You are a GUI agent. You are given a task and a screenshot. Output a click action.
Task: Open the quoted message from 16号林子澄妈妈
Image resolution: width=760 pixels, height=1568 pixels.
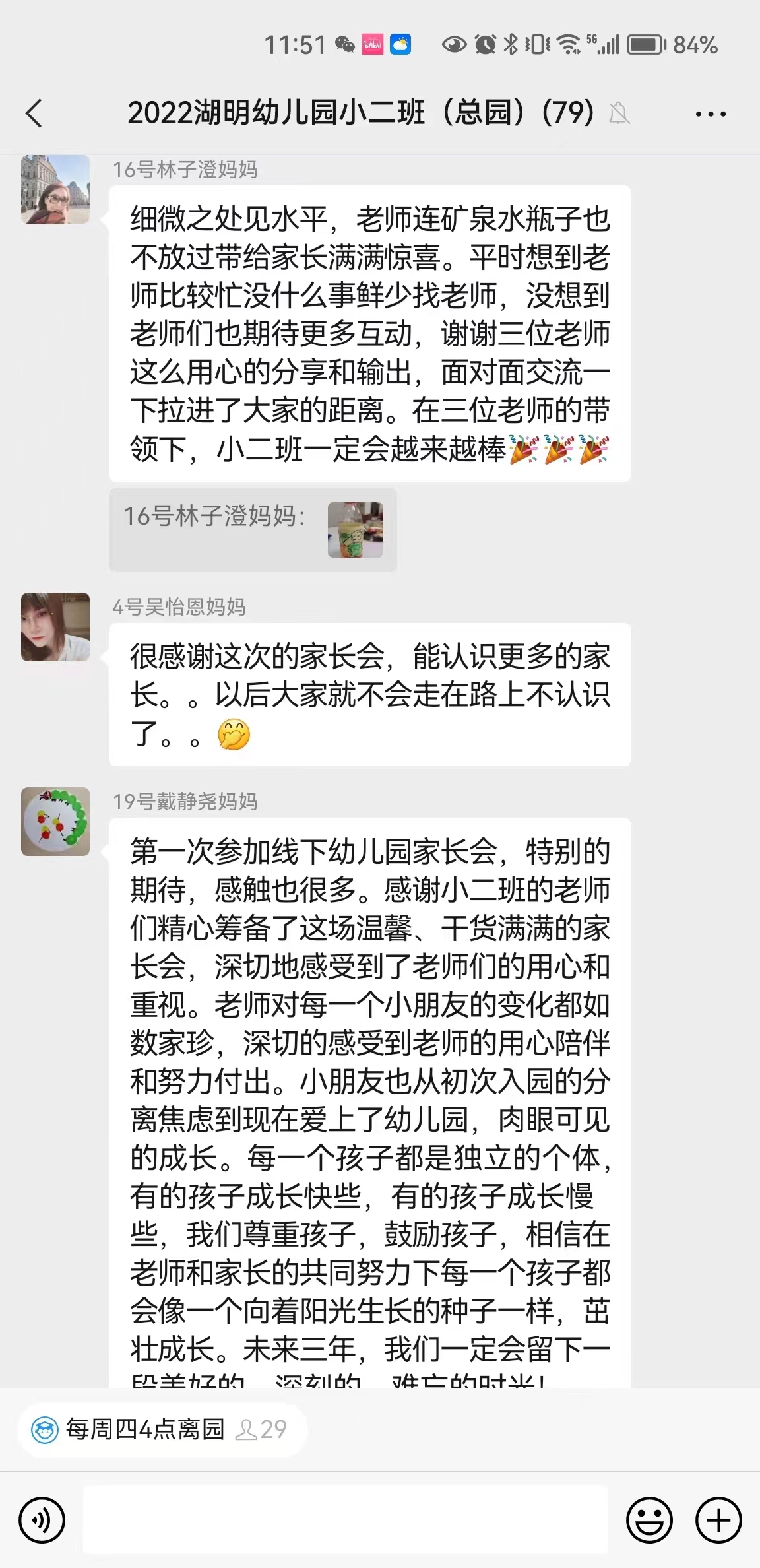pyautogui.click(x=253, y=530)
